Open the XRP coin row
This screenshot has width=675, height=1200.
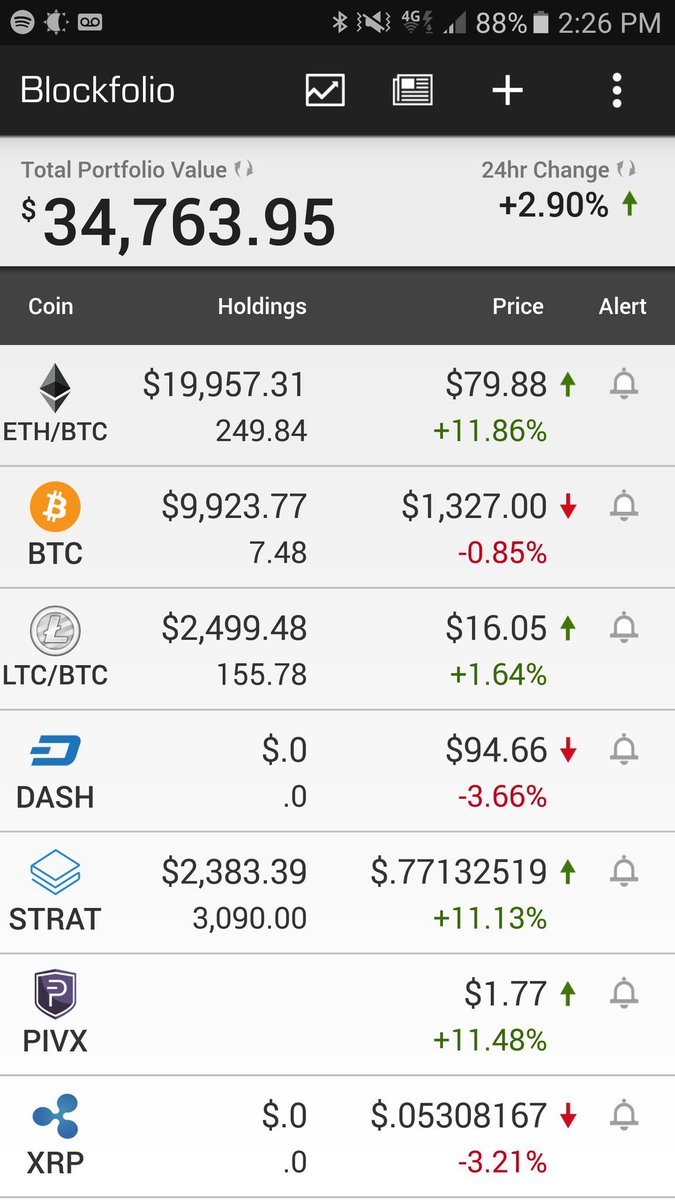(337, 1138)
